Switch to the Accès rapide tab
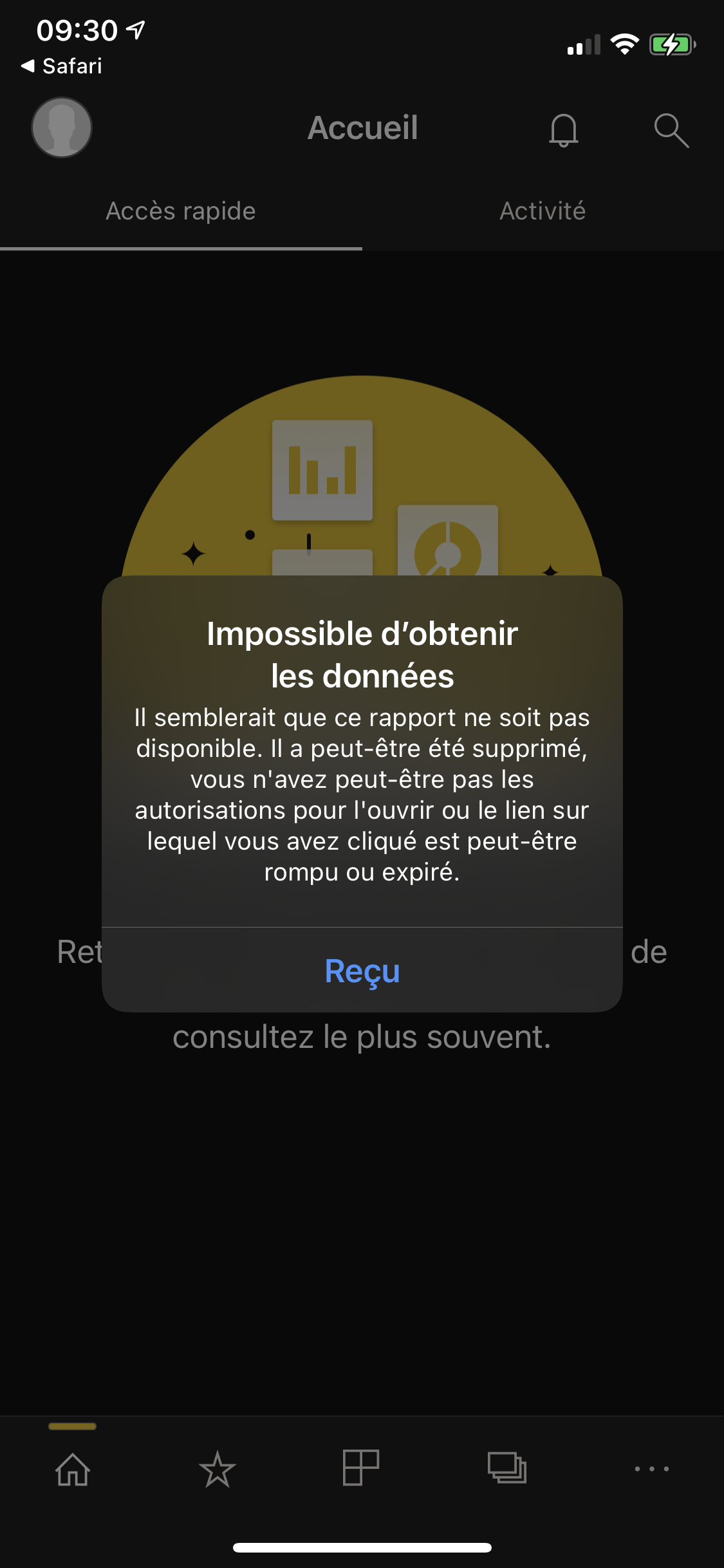 point(181,211)
